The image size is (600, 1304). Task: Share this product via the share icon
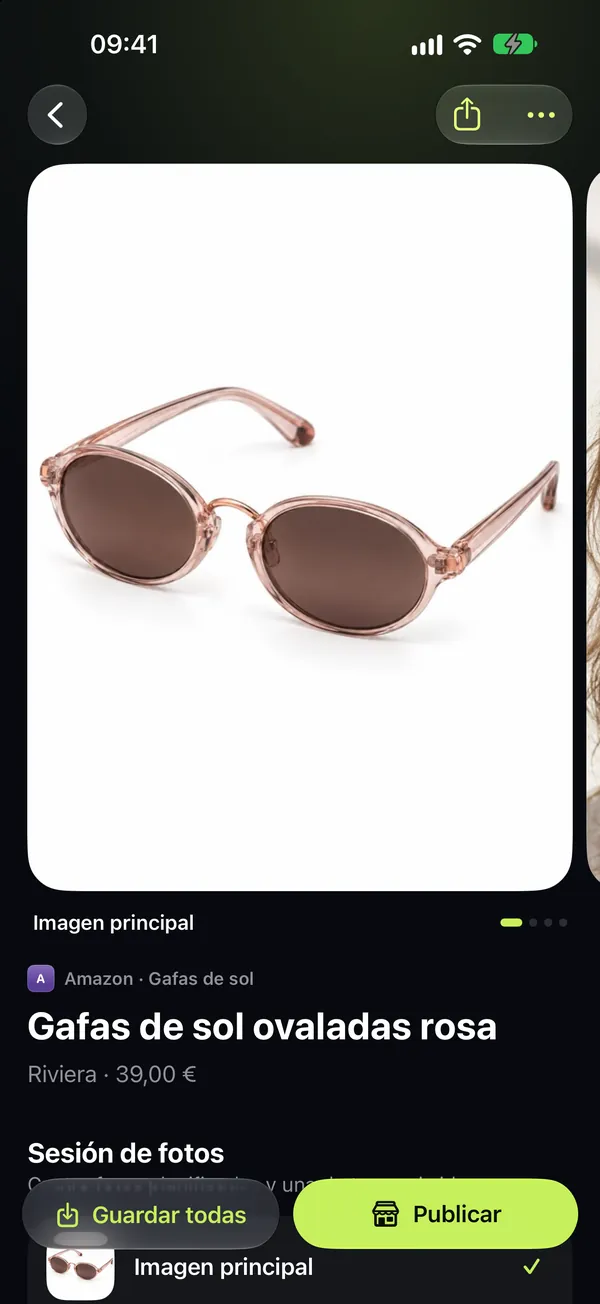(467, 115)
